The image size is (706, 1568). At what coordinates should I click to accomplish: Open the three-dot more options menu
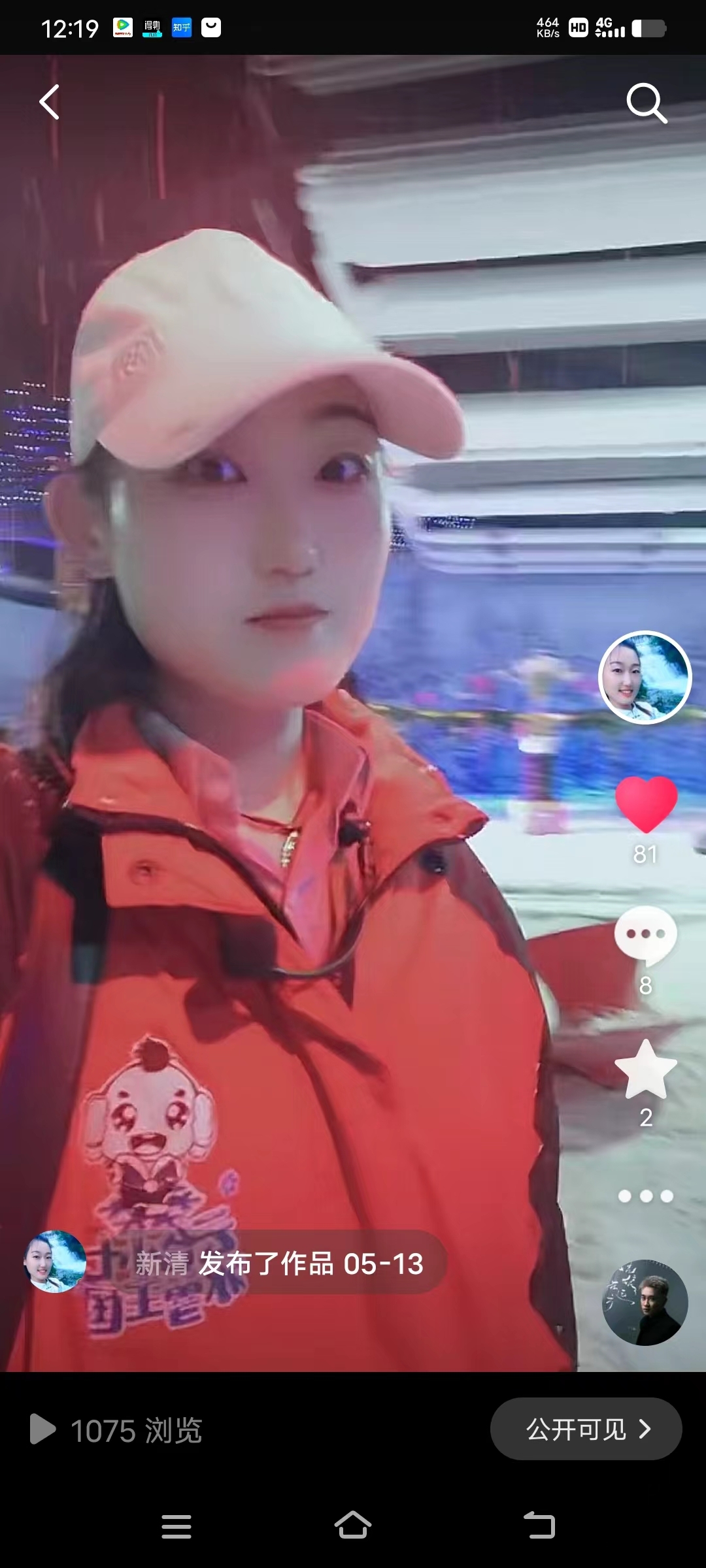tap(645, 1196)
